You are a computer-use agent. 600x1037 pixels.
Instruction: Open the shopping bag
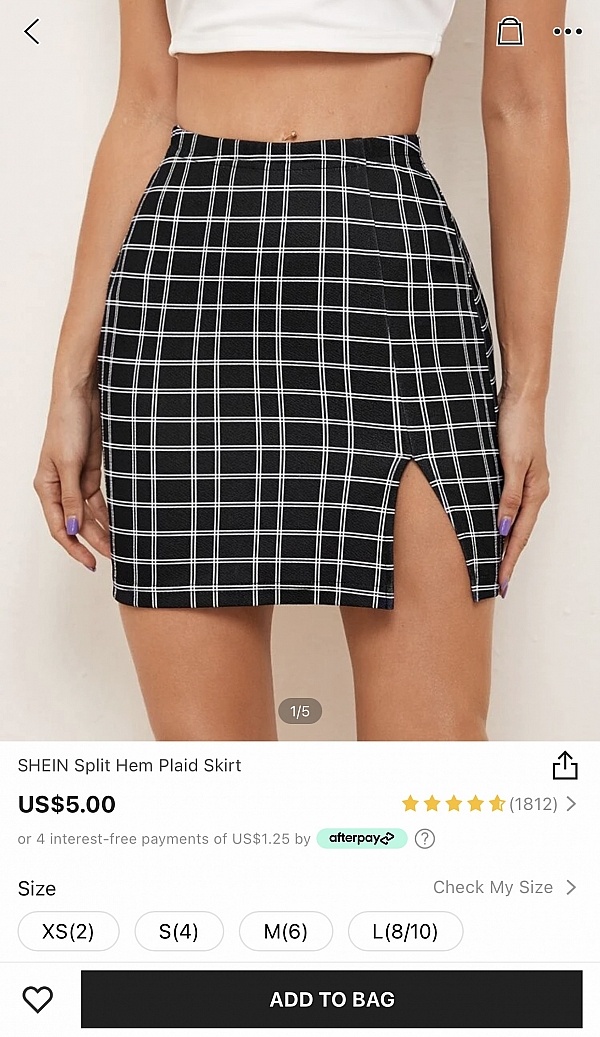(510, 32)
